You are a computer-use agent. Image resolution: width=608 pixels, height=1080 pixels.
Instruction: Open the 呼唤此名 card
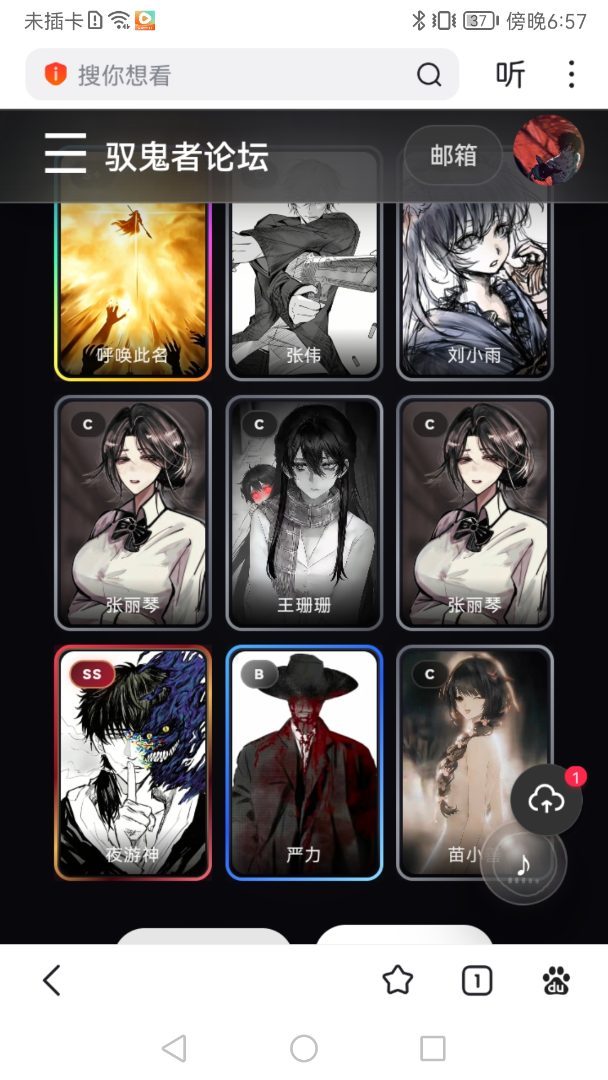coord(133,289)
